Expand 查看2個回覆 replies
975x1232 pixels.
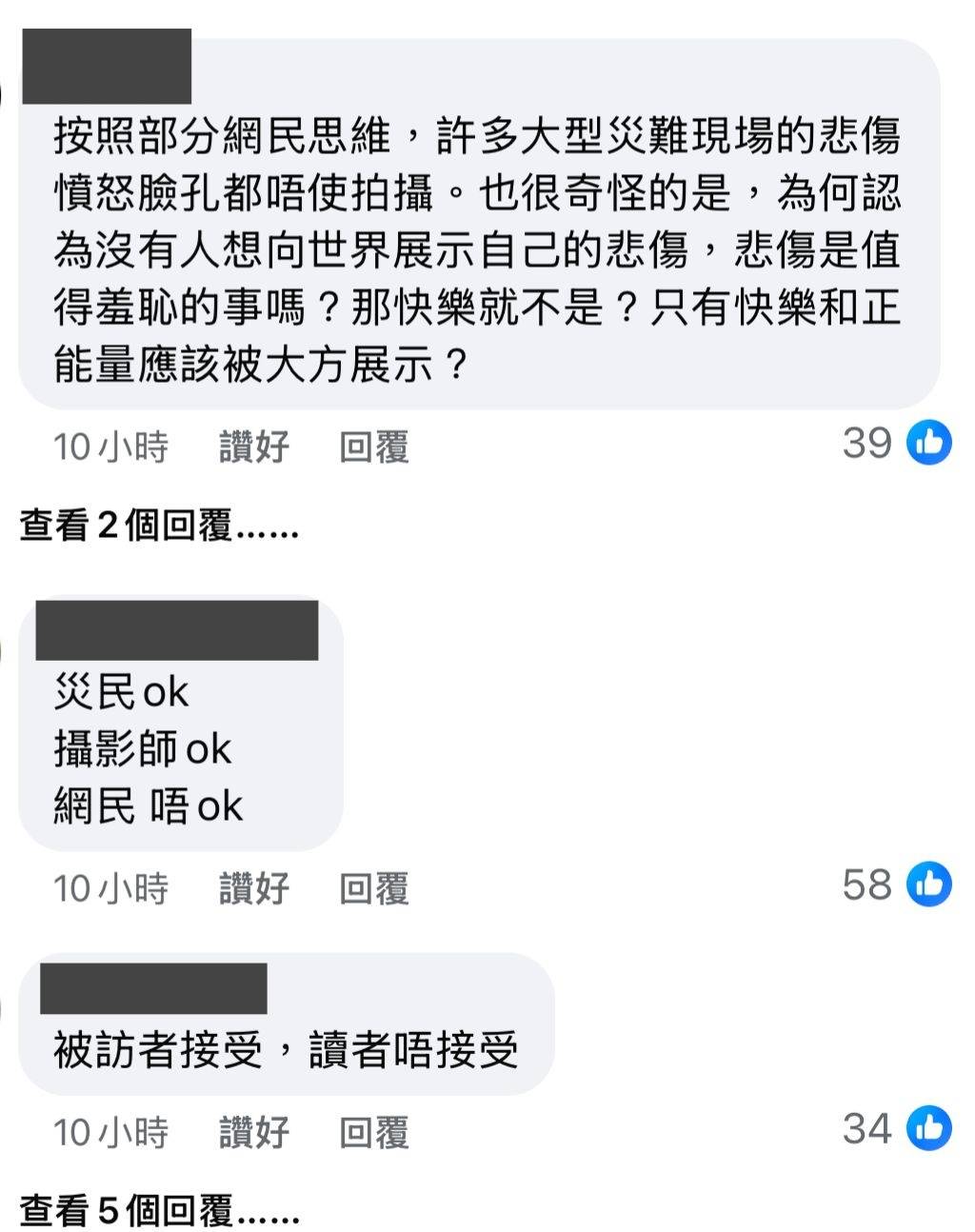159,526
